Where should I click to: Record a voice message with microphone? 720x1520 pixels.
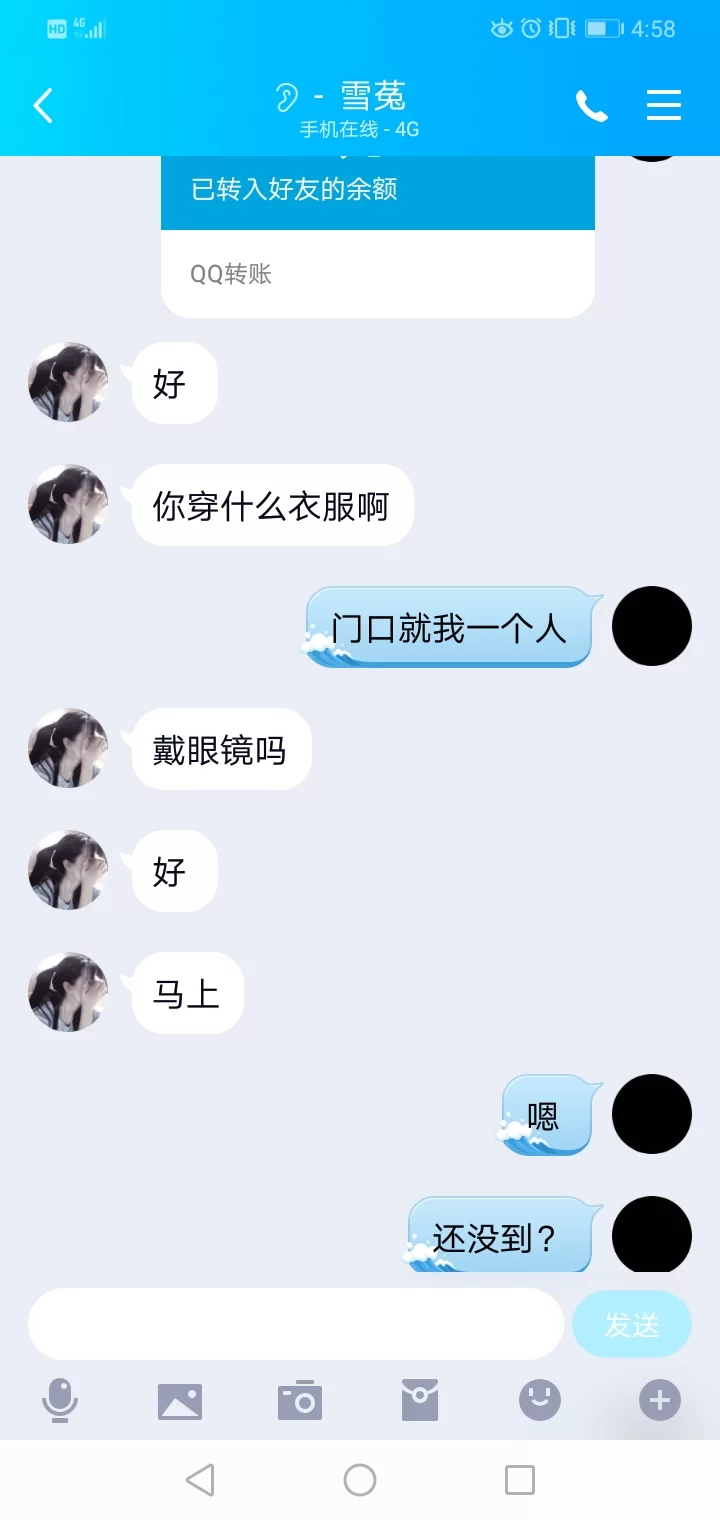click(60, 1400)
